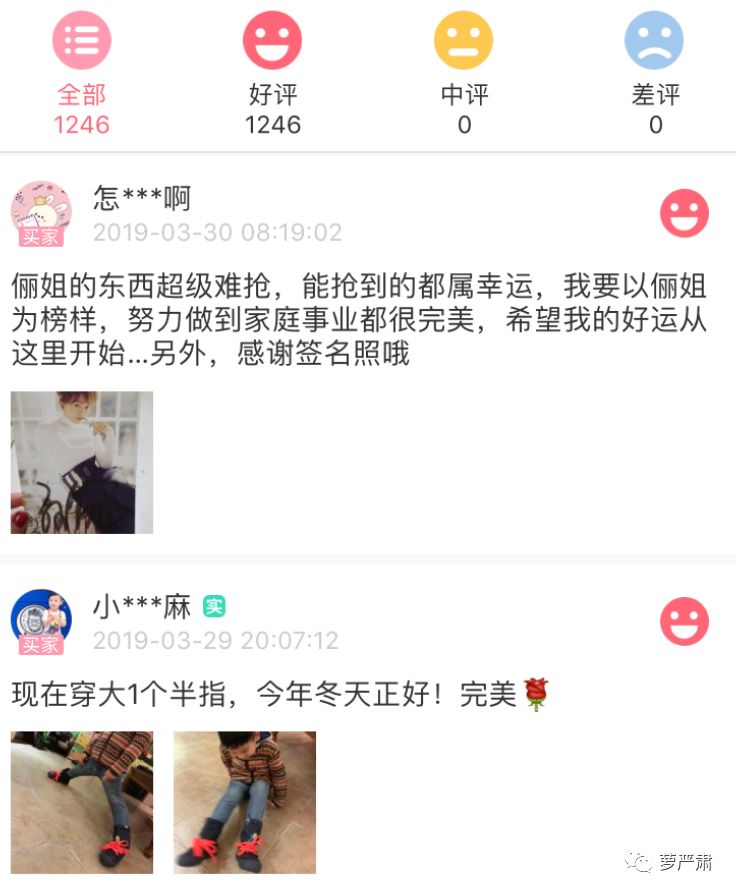This screenshot has width=736, height=894.
Task: Click the smiley rating icon beside 小***麻's review
Action: [x=685, y=621]
